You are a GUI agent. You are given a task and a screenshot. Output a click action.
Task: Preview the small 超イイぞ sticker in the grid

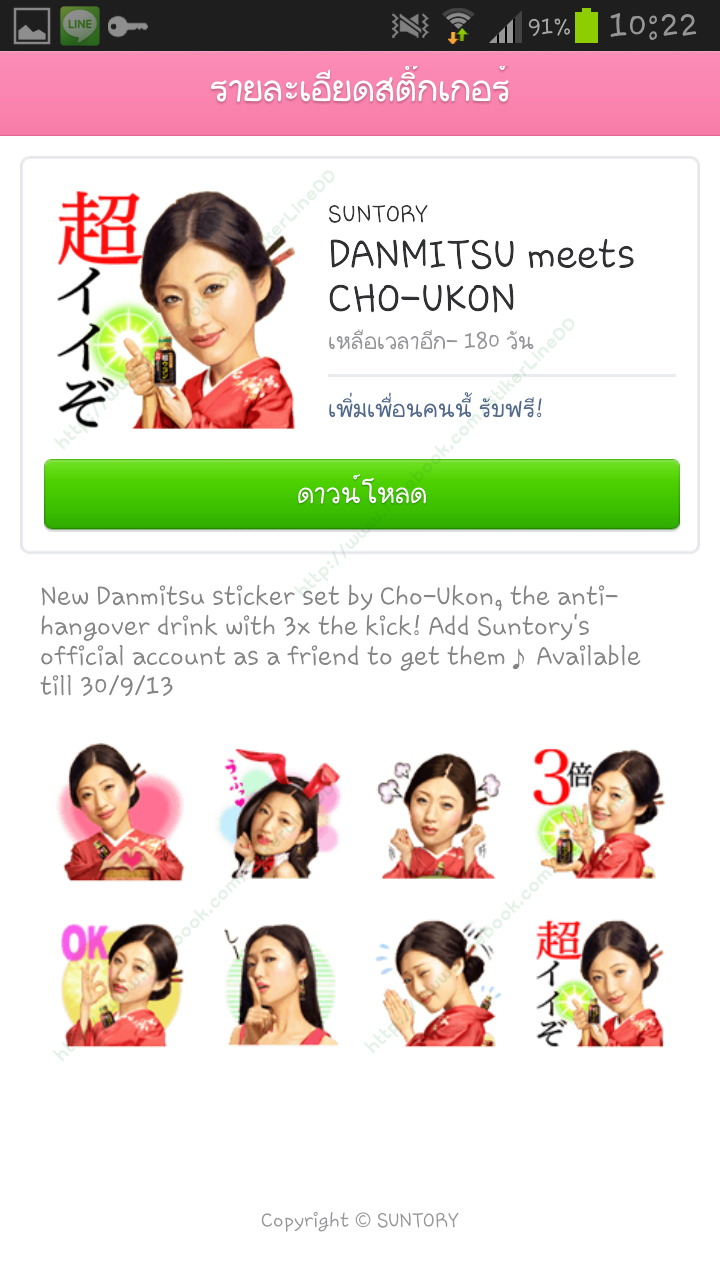(x=596, y=984)
